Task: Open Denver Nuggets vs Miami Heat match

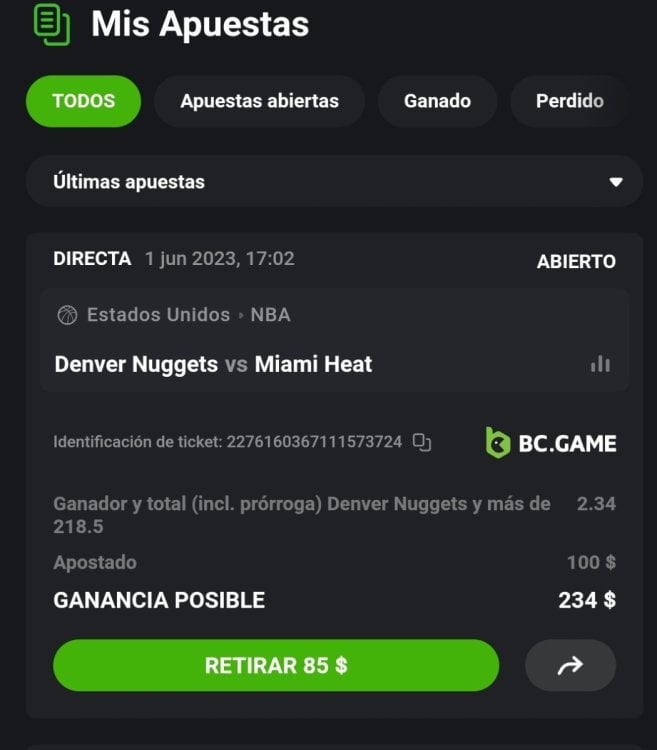Action: 213,365
